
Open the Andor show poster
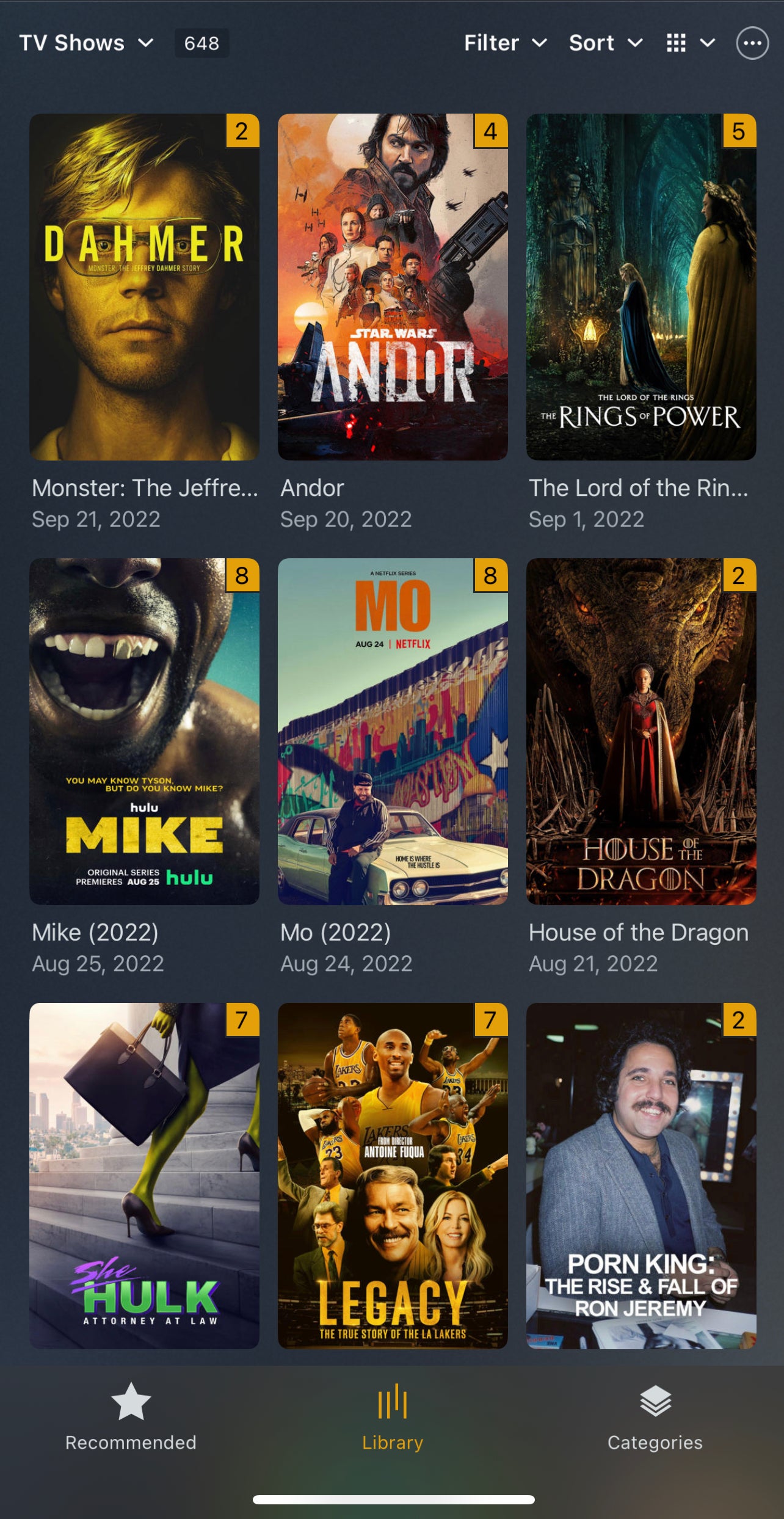pos(393,287)
